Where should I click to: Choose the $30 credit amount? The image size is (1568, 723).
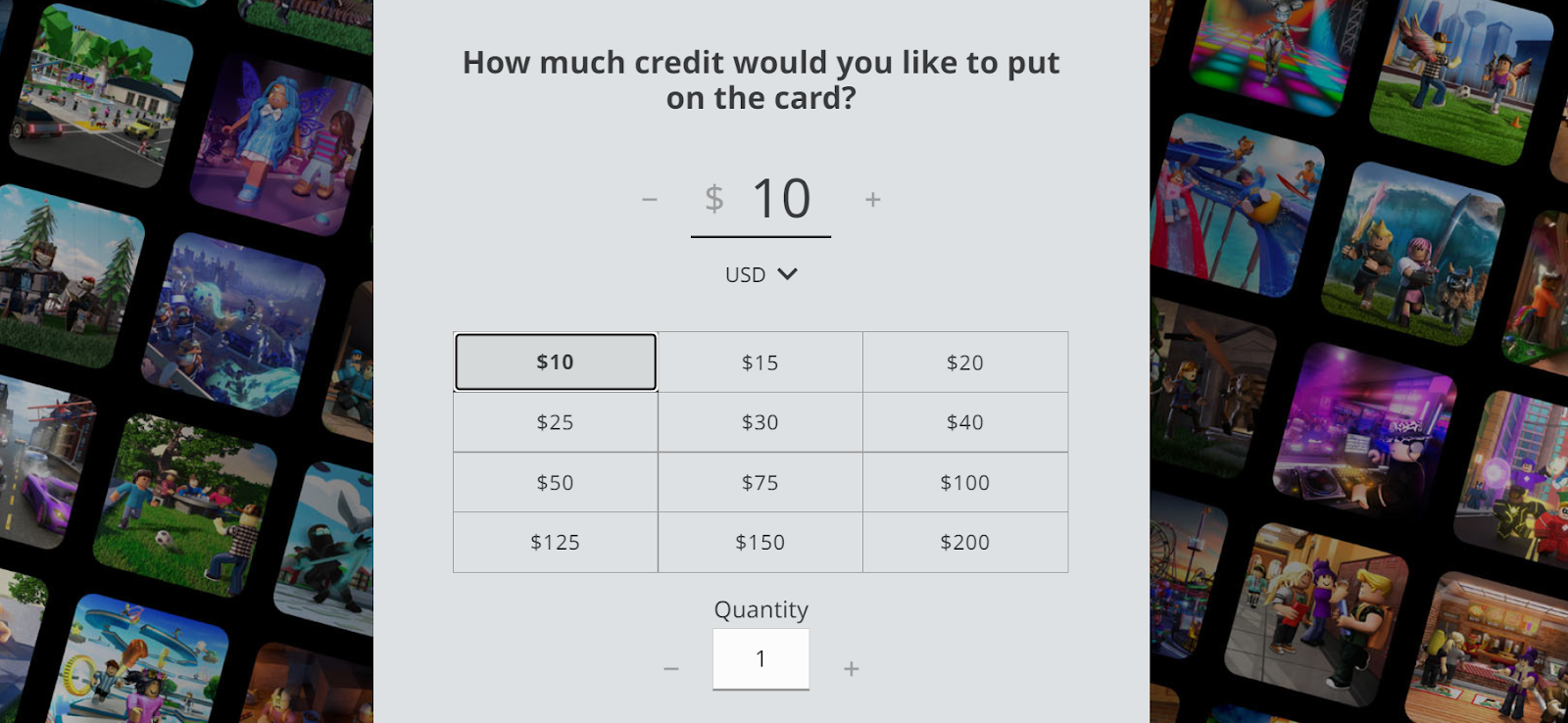click(759, 422)
